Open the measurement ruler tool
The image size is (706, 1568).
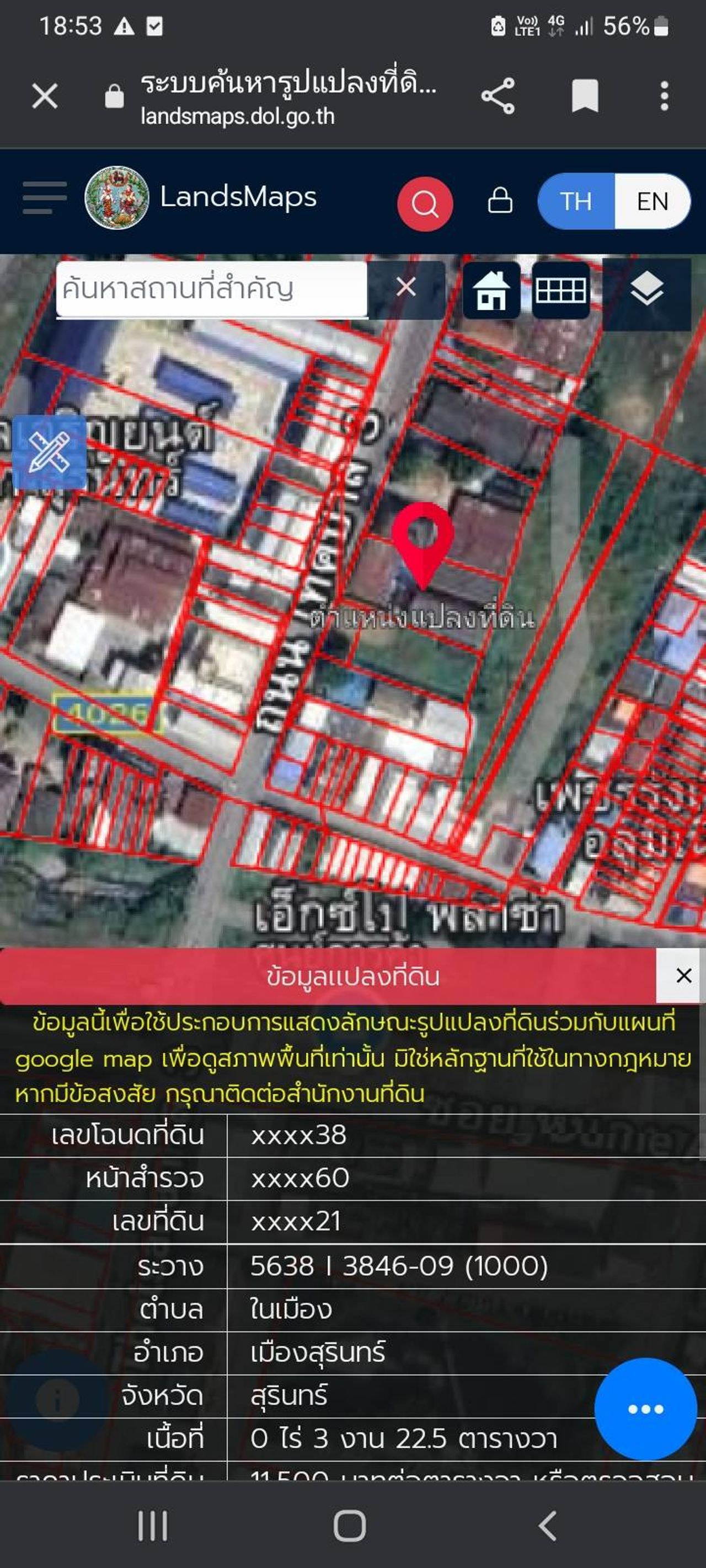pyautogui.click(x=49, y=452)
